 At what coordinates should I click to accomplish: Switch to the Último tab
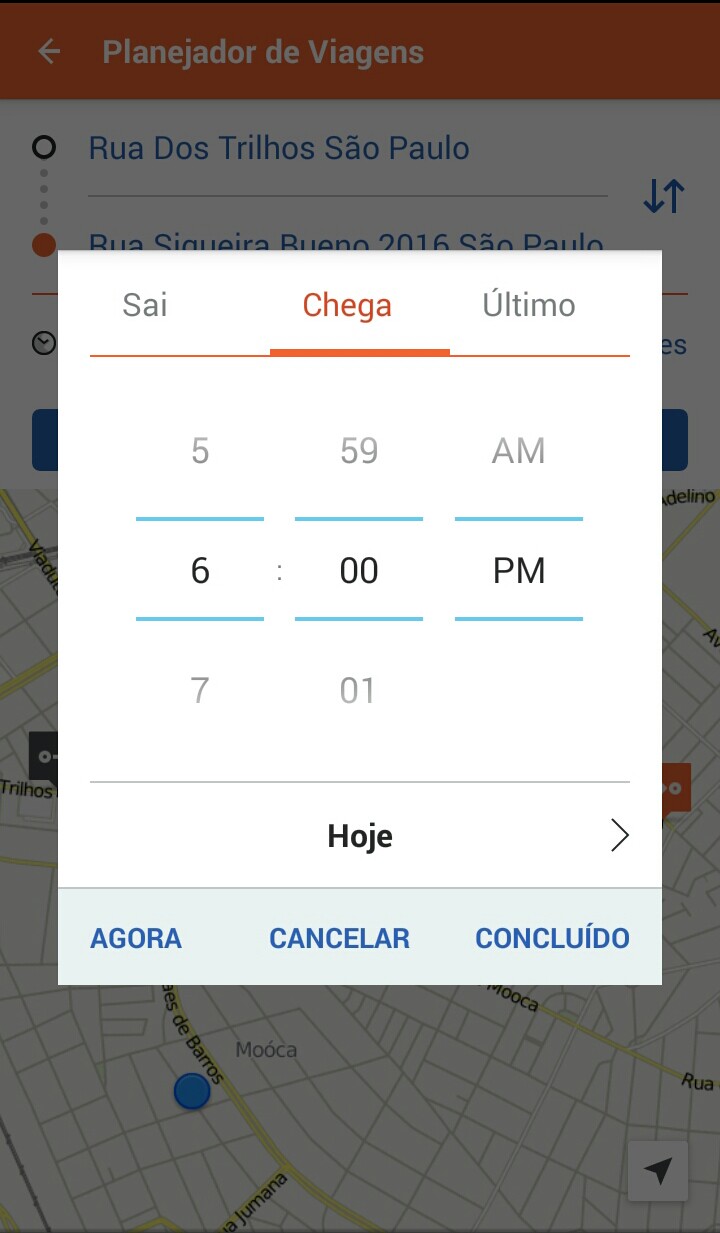pos(529,305)
